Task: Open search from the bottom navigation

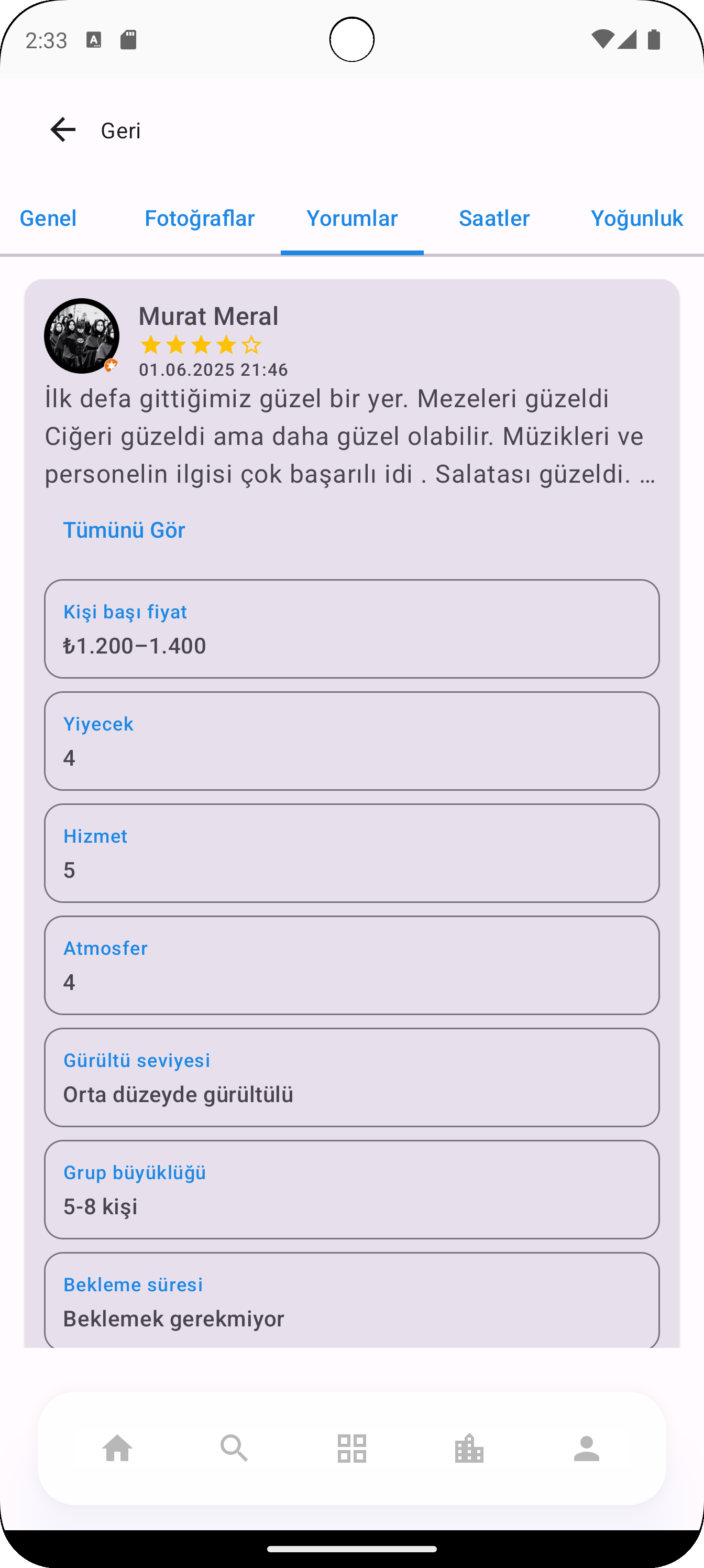Action: (x=234, y=1448)
